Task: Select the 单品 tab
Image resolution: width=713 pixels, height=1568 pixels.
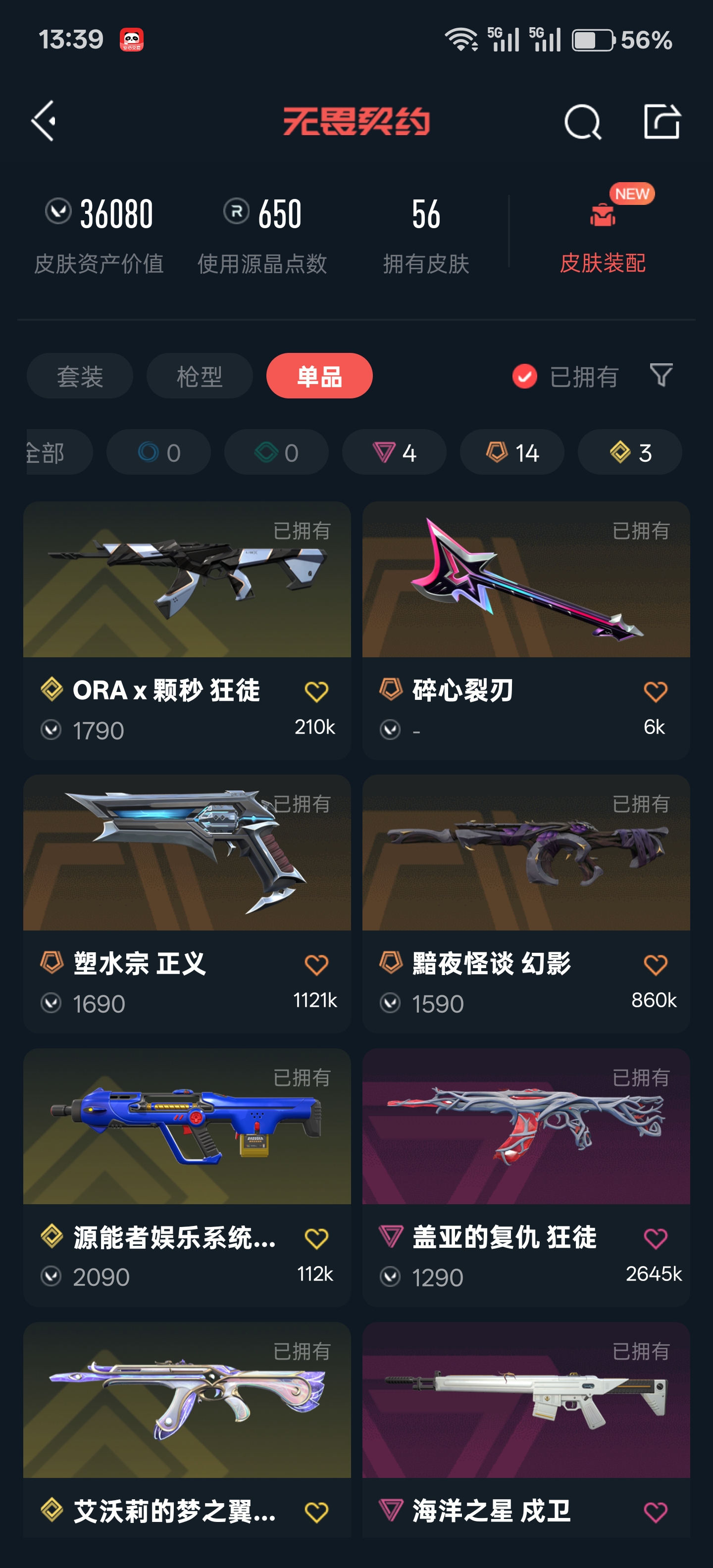Action: point(319,376)
